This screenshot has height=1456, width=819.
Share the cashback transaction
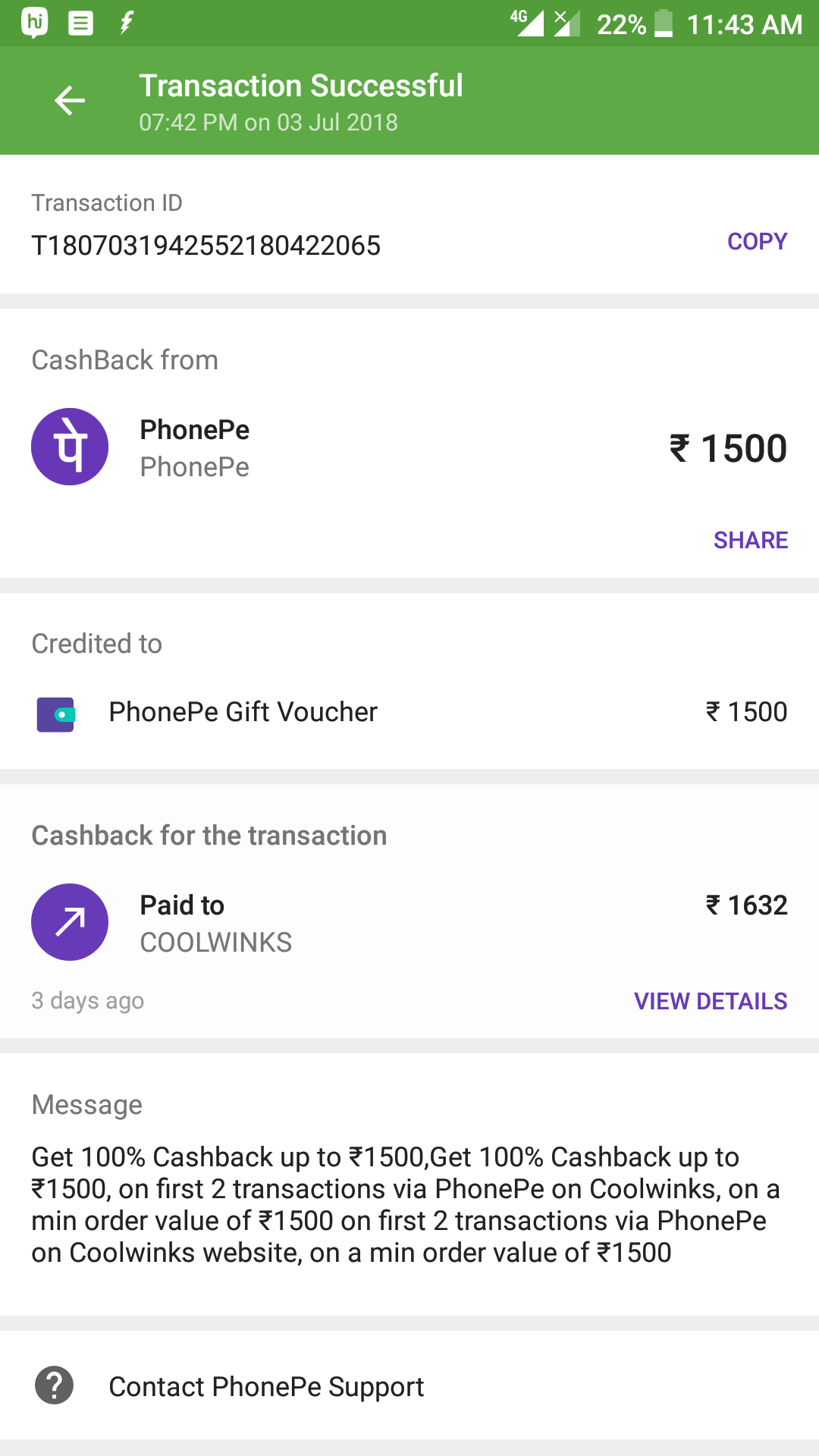pos(750,540)
